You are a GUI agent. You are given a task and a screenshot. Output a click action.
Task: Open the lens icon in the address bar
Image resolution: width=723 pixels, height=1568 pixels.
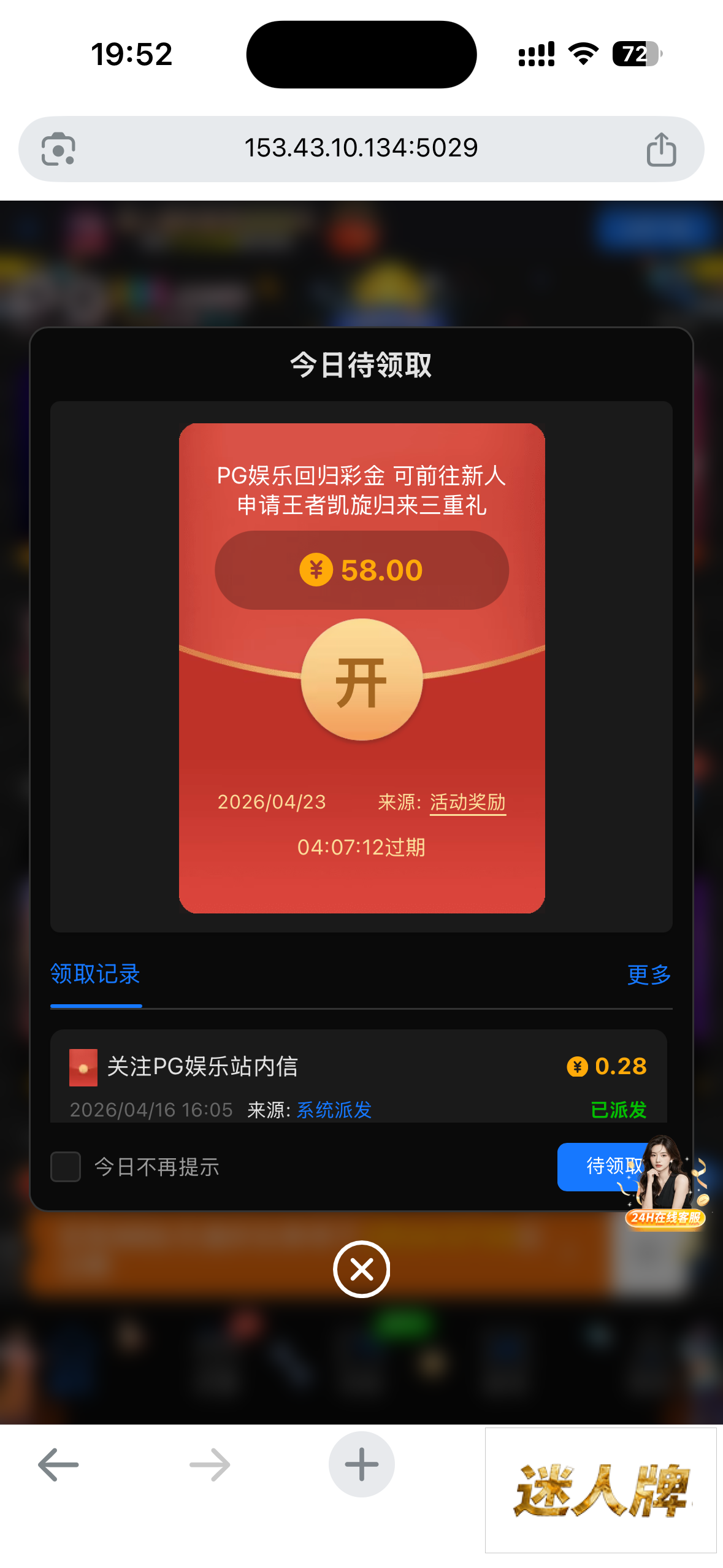(58, 149)
